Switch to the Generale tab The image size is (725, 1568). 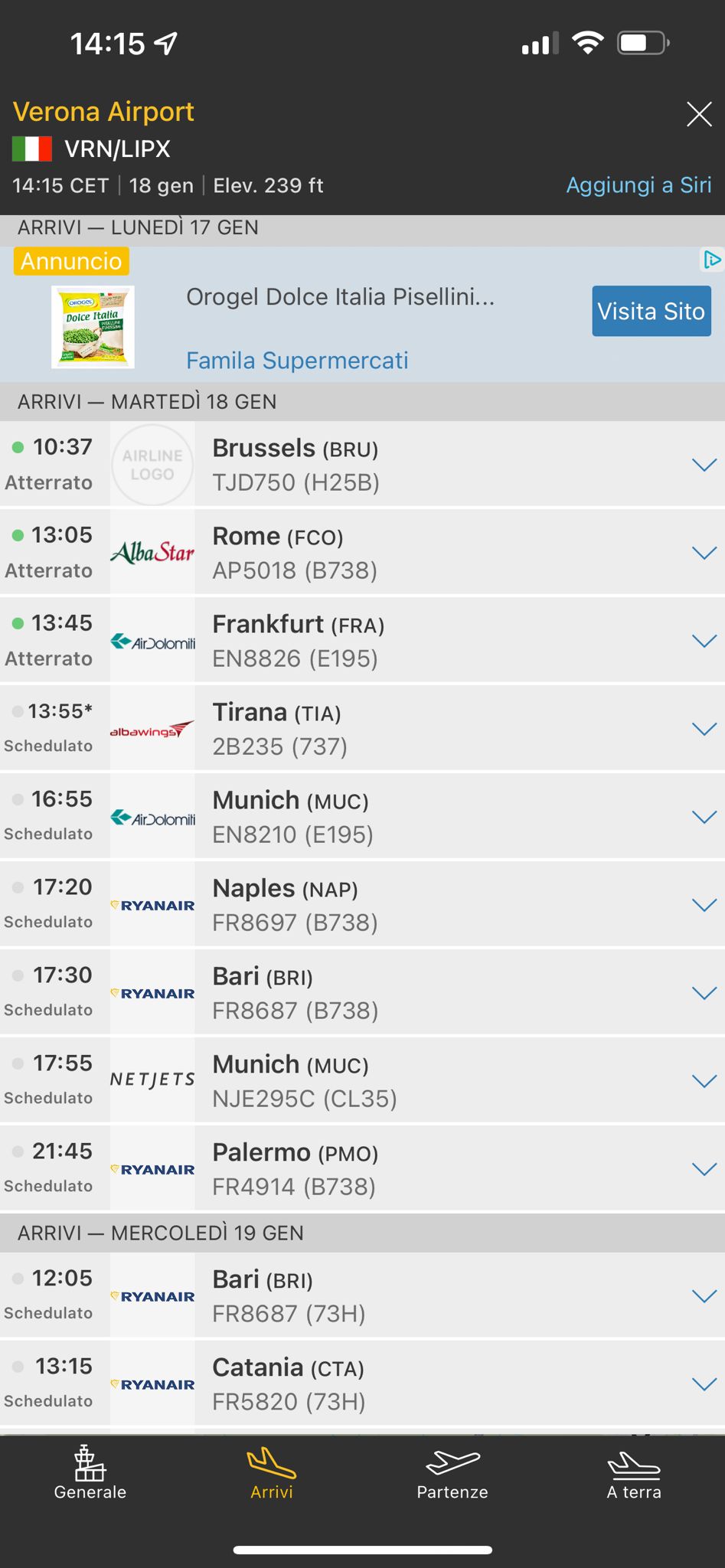90,1472
